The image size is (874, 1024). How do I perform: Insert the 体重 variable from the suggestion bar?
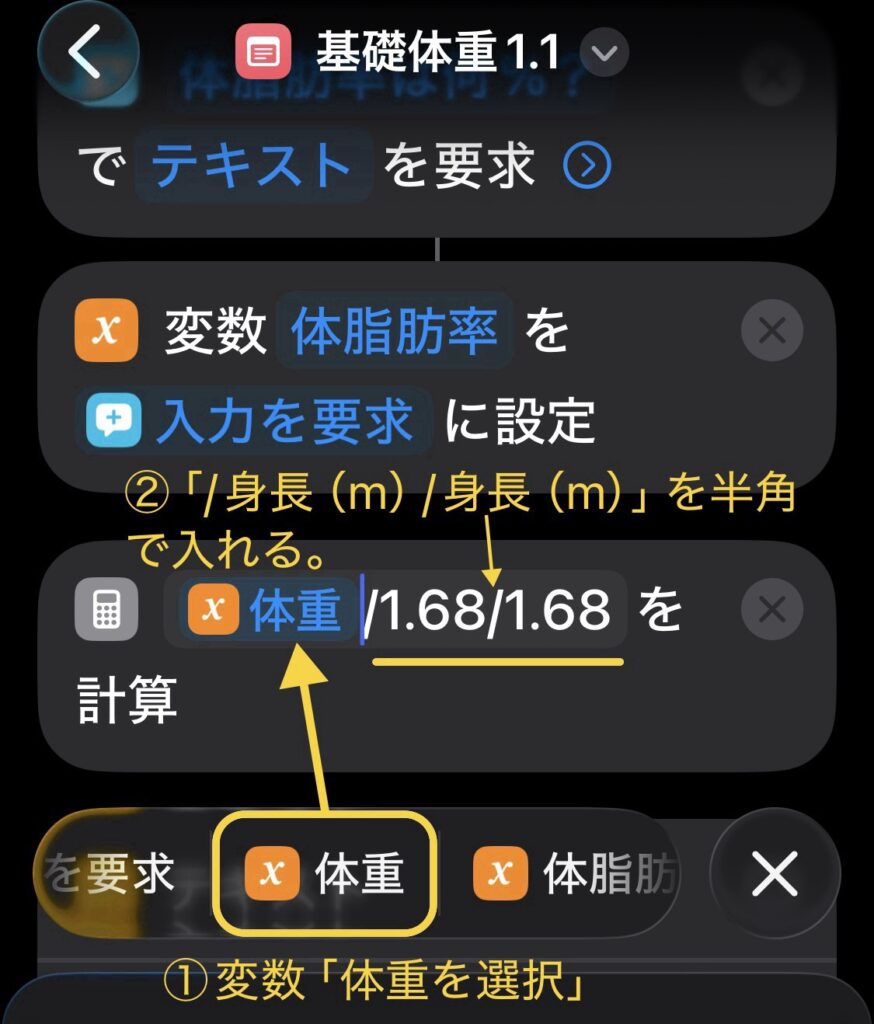click(x=326, y=874)
